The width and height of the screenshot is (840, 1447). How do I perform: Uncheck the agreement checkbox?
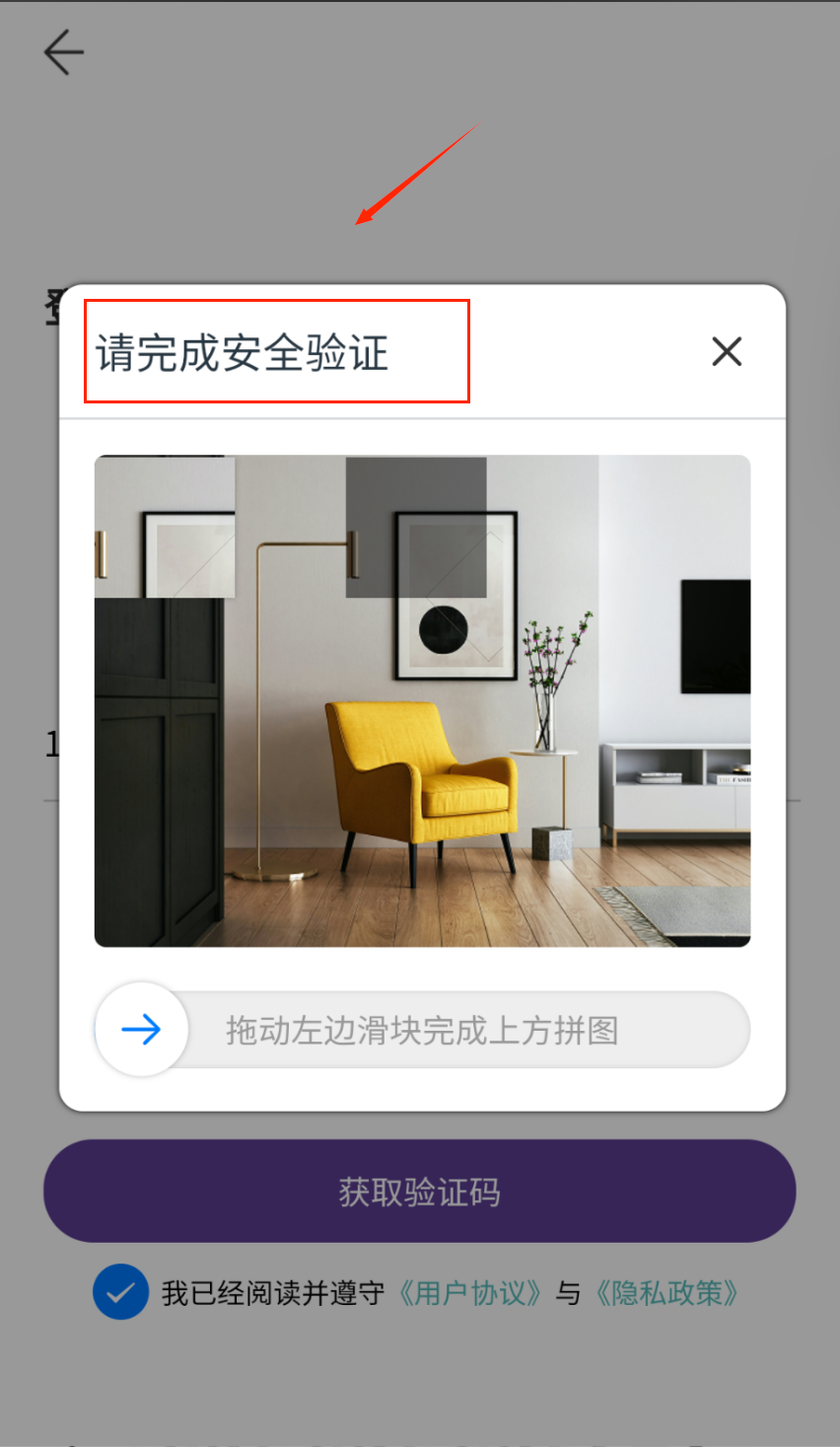(120, 1291)
